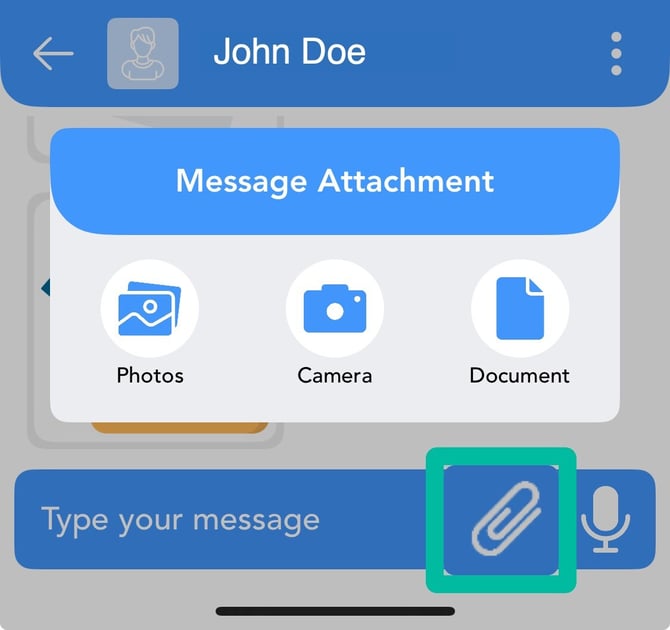The height and width of the screenshot is (630, 670).
Task: Tap the paperclip attachment icon
Action: [502, 519]
